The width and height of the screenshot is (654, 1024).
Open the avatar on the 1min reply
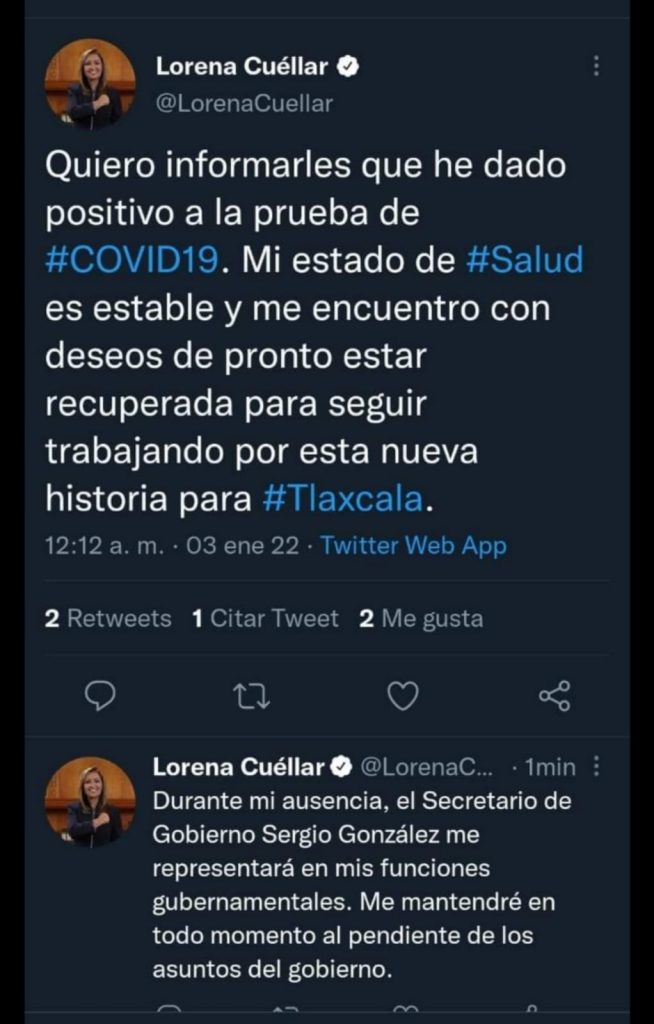(x=90, y=802)
